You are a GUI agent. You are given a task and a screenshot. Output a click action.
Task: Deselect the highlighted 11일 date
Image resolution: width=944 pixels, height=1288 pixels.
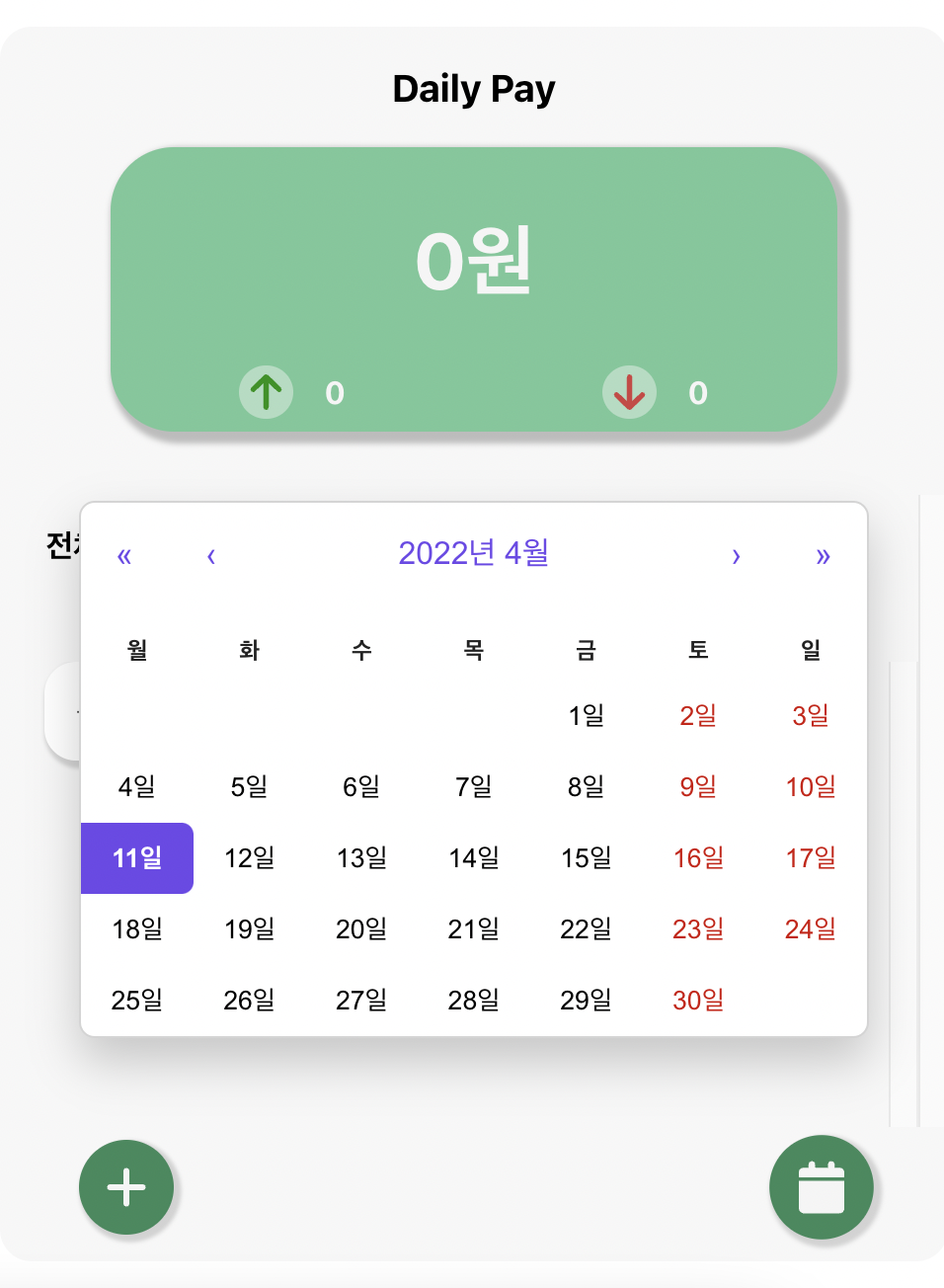(136, 858)
